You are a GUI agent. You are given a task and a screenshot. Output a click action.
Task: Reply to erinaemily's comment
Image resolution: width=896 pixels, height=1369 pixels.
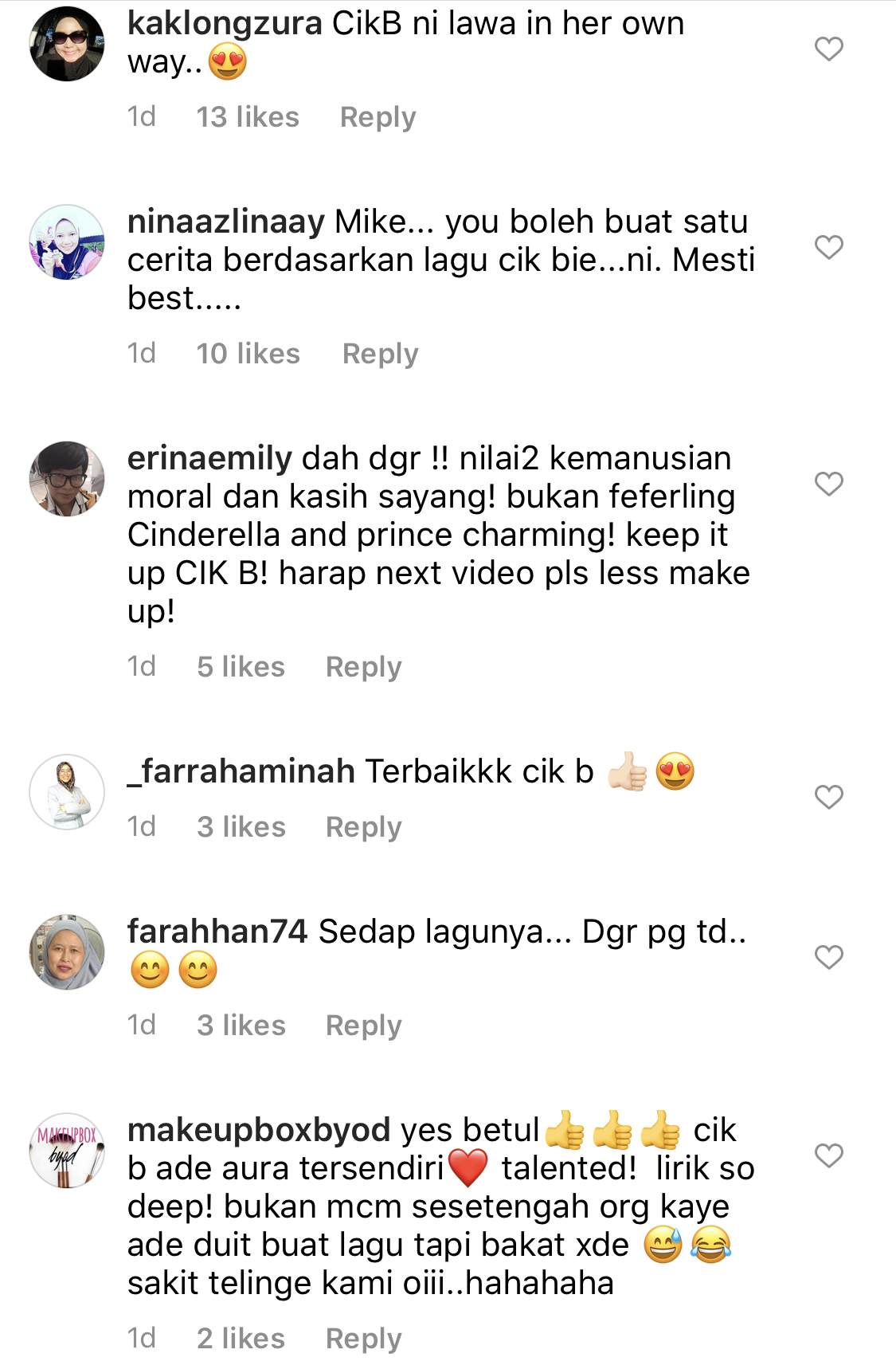[363, 667]
